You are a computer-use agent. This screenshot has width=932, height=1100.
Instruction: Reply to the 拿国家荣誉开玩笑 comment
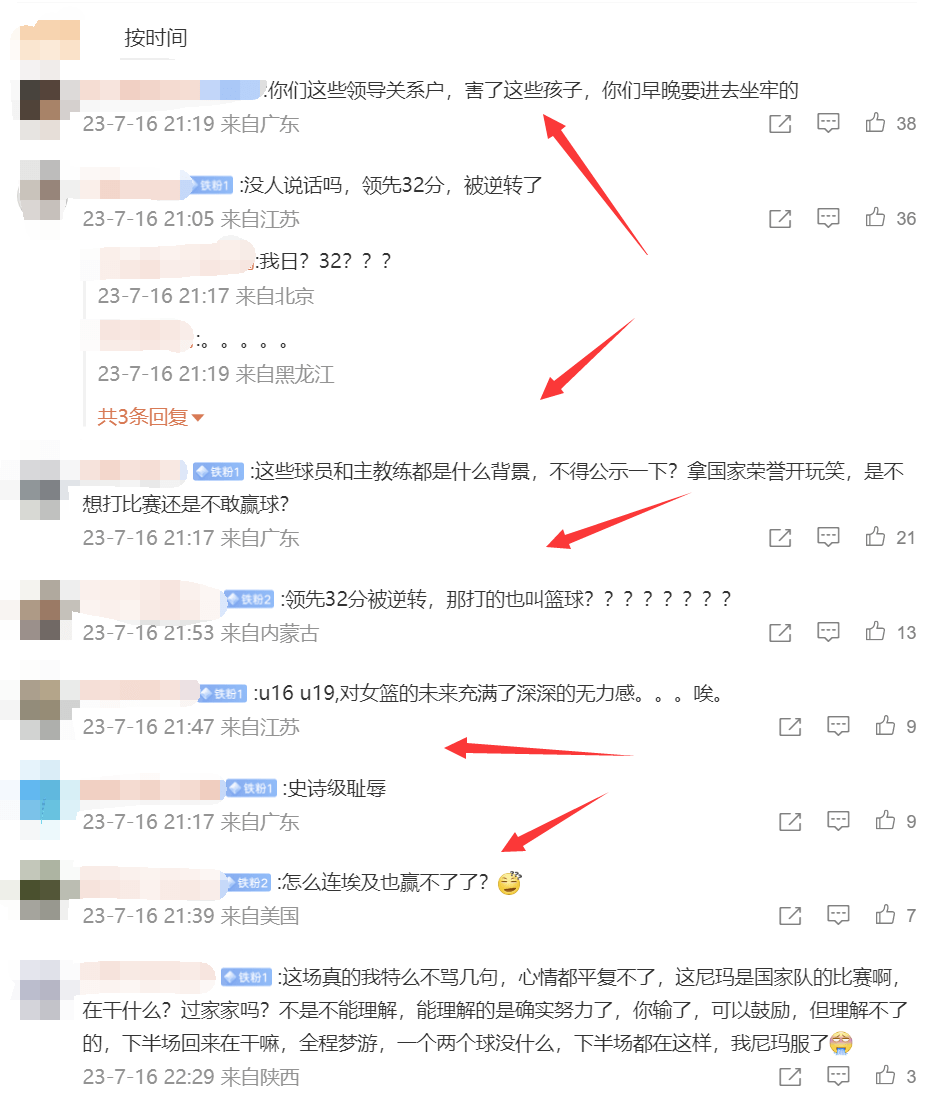(828, 537)
